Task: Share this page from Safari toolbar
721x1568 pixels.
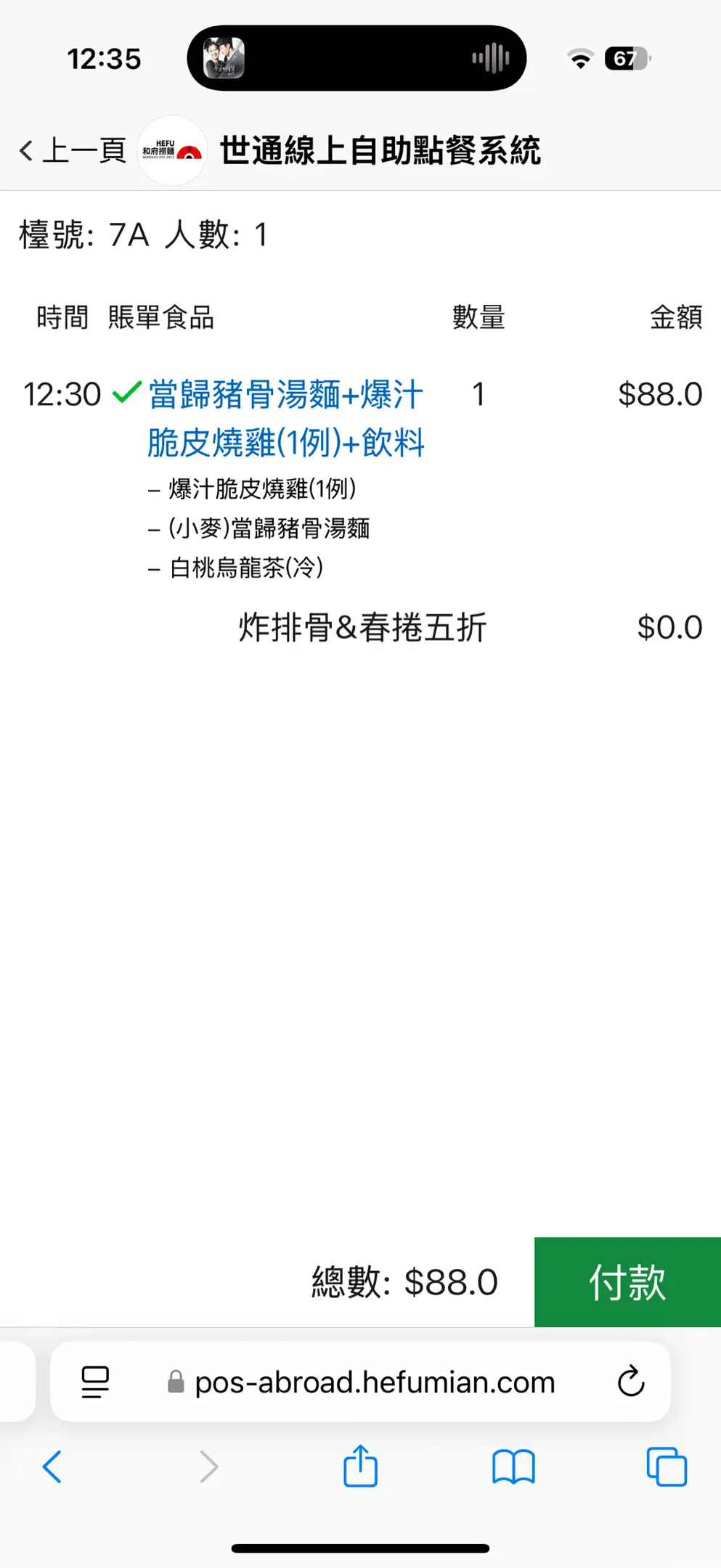Action: [360, 1467]
